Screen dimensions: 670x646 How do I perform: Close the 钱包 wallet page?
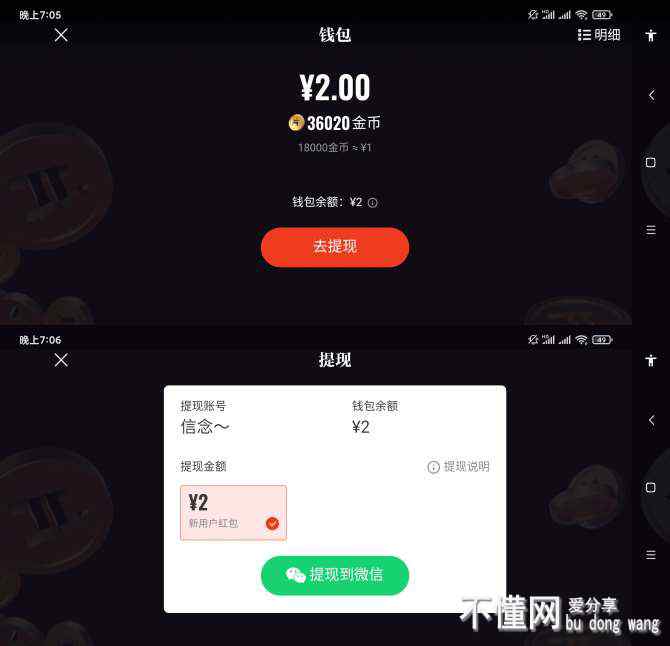(61, 35)
